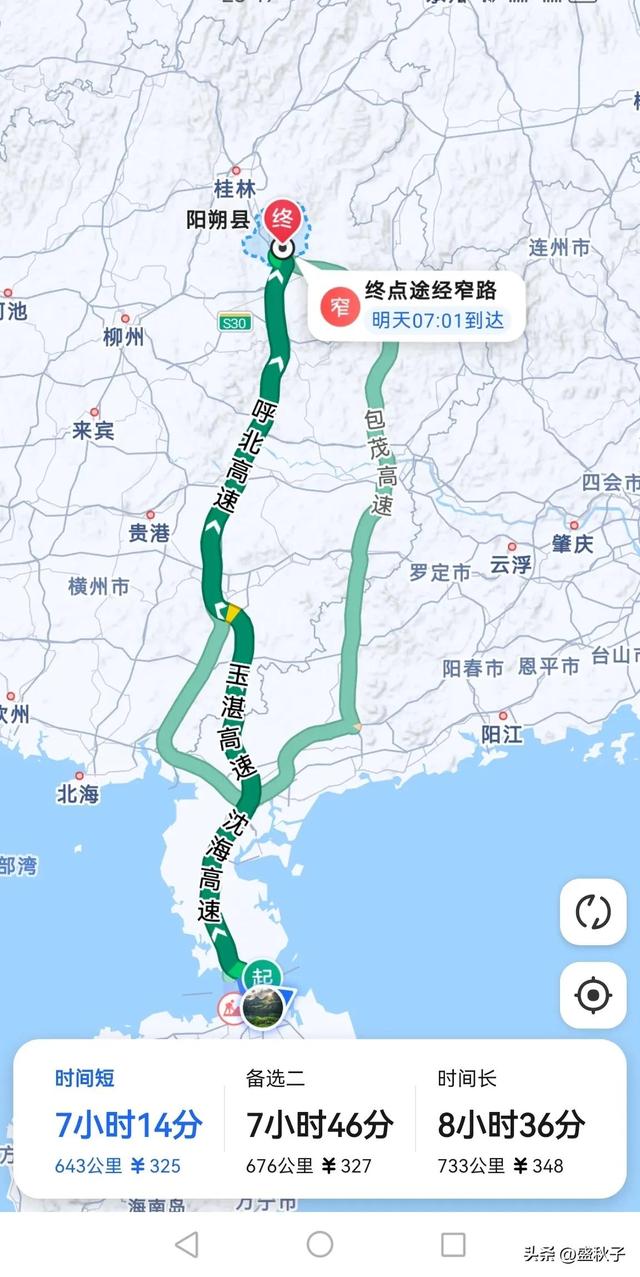Pick the 时间长 8小时36分 route

click(x=511, y=1122)
